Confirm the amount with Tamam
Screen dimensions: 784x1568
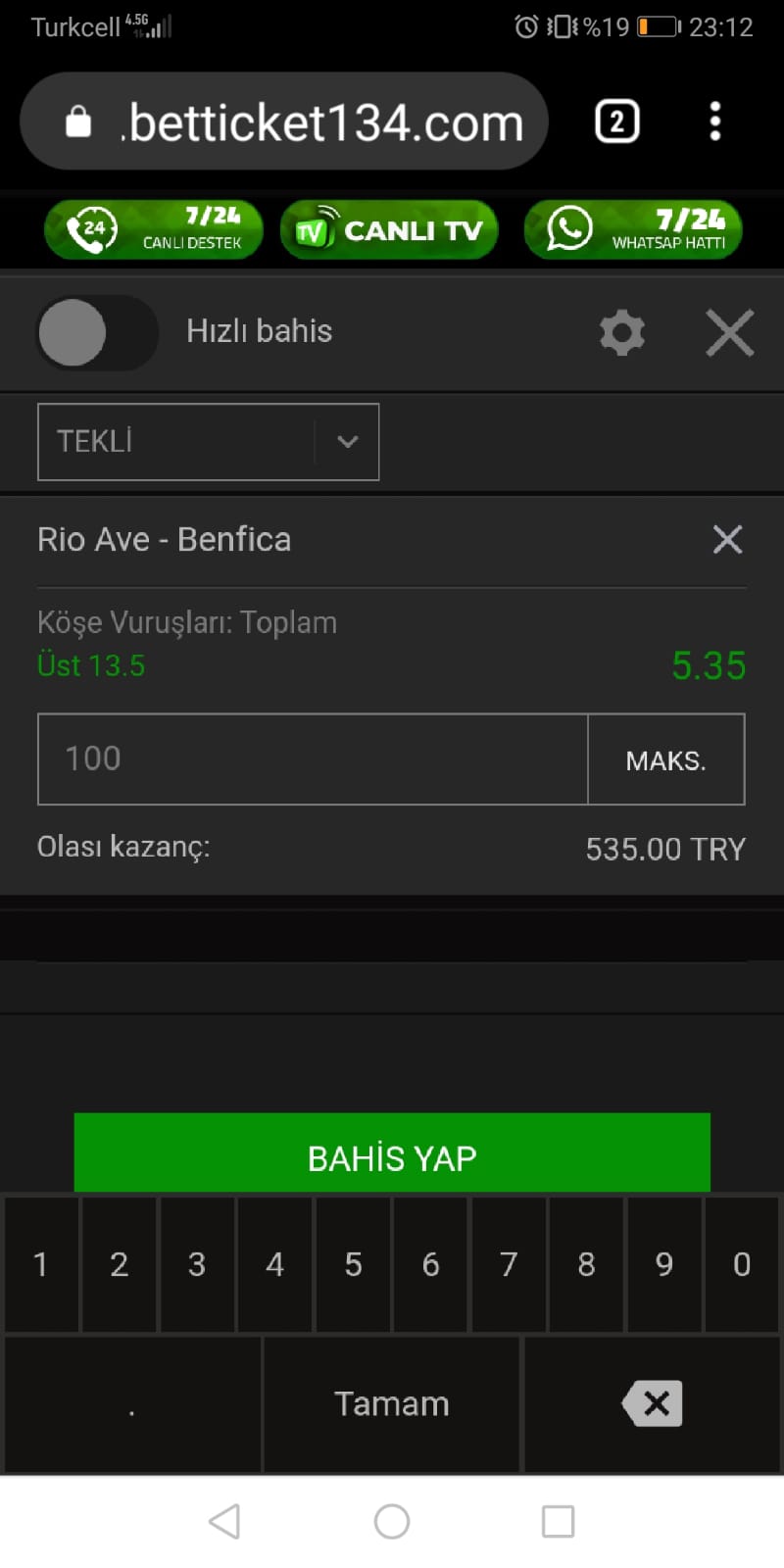pos(392,1404)
